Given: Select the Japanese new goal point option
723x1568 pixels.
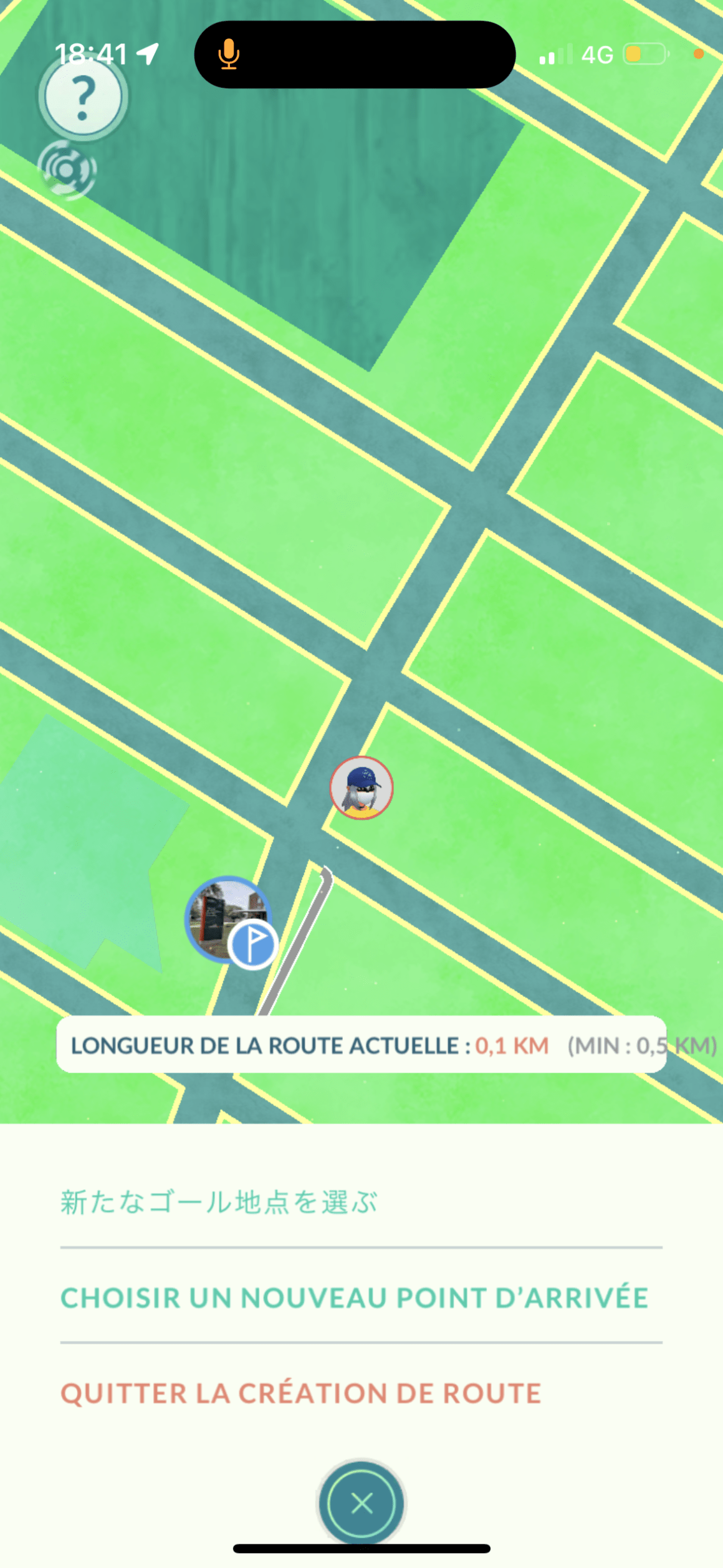Looking at the screenshot, I should coord(219,1203).
